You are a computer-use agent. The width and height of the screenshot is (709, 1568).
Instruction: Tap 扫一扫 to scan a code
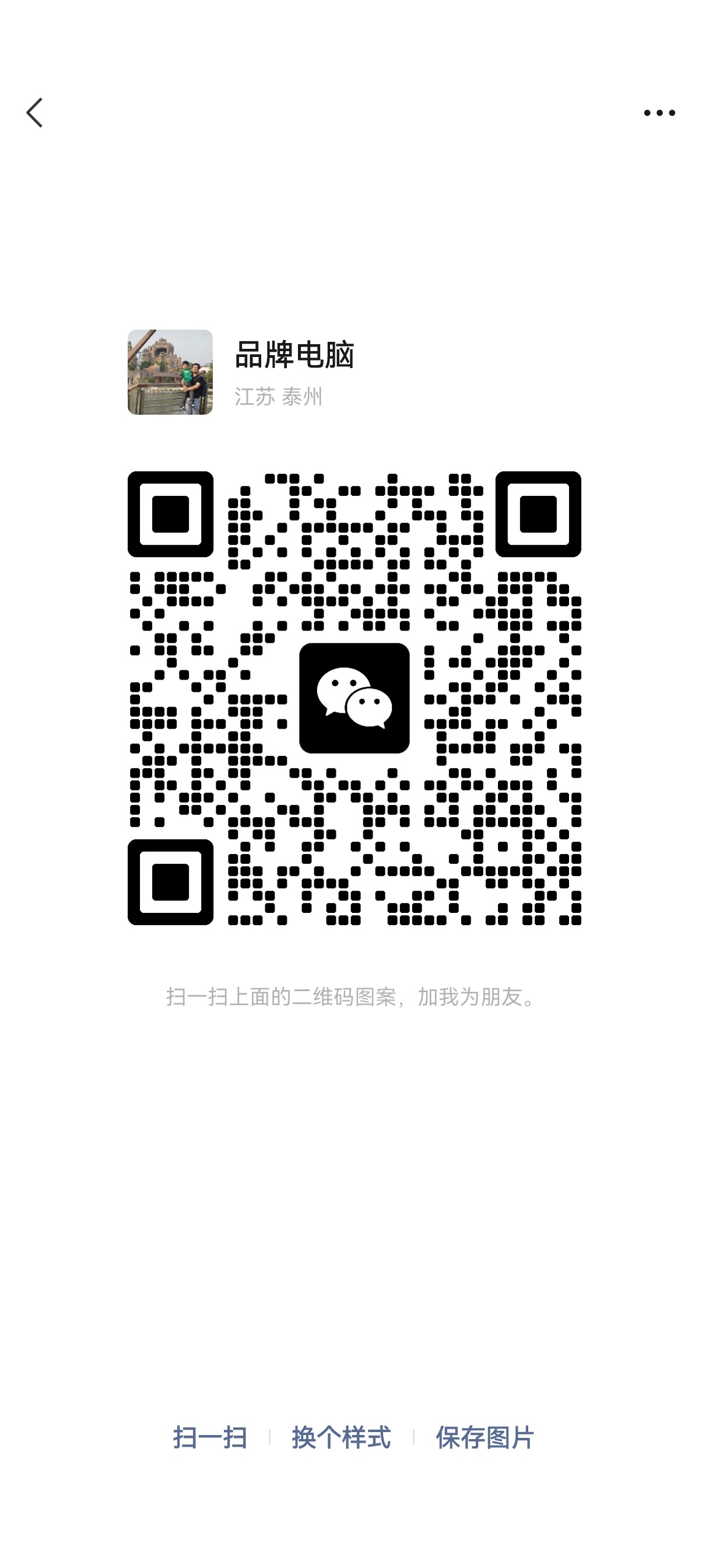coord(210,1438)
